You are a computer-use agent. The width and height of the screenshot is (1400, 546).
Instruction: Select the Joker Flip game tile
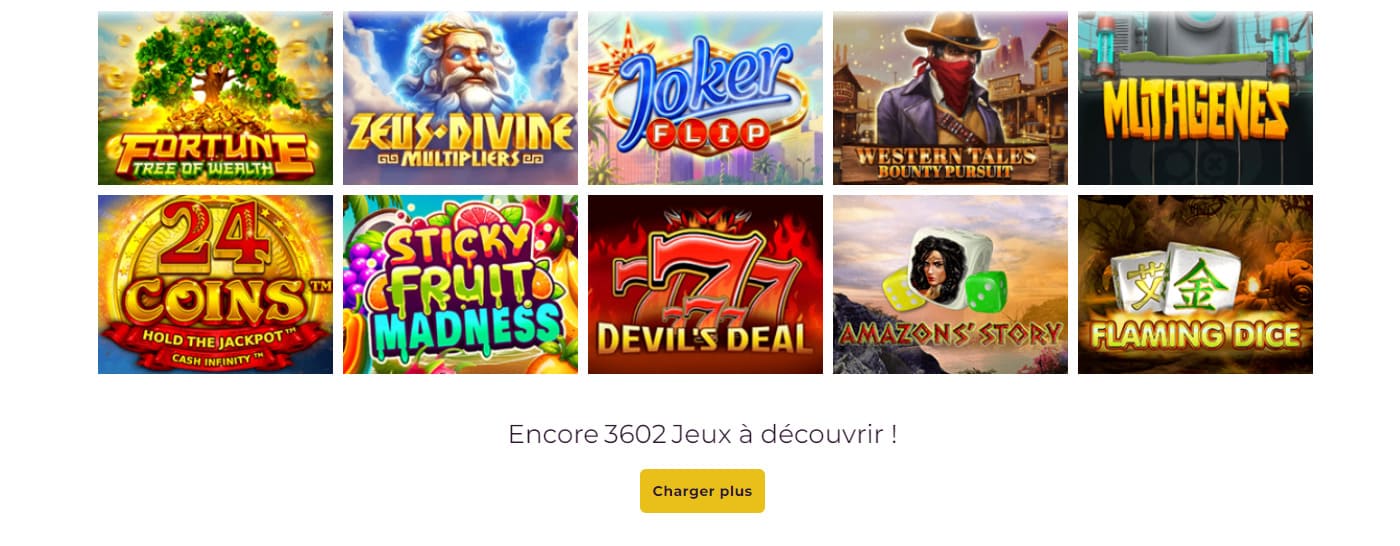tap(705, 98)
